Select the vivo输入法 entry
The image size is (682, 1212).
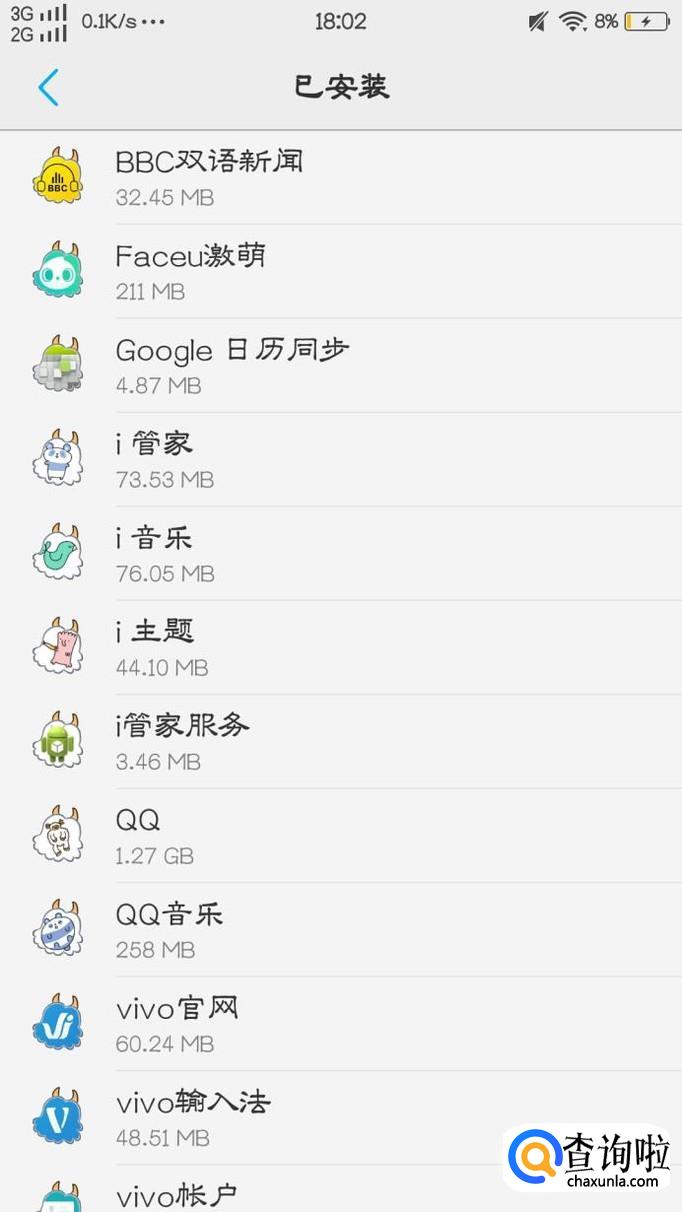[x=340, y=1117]
